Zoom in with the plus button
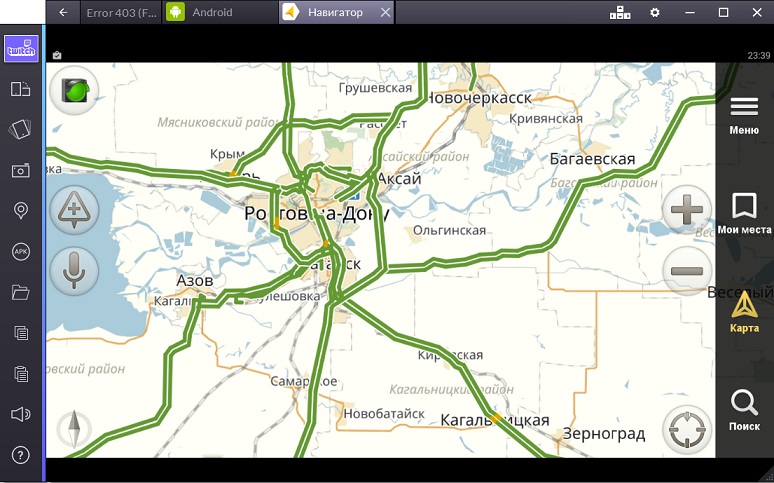 tap(687, 211)
